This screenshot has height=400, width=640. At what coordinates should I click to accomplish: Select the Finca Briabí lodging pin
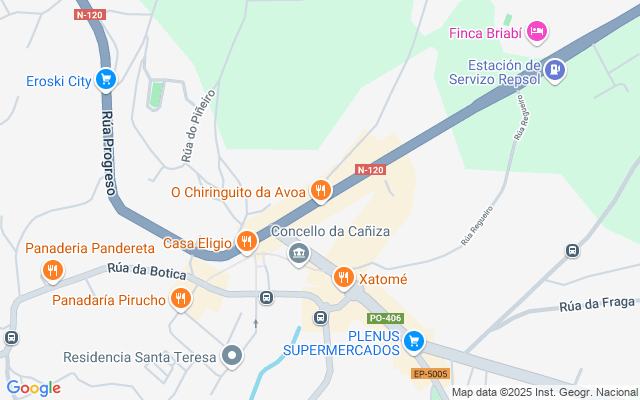coord(537,32)
